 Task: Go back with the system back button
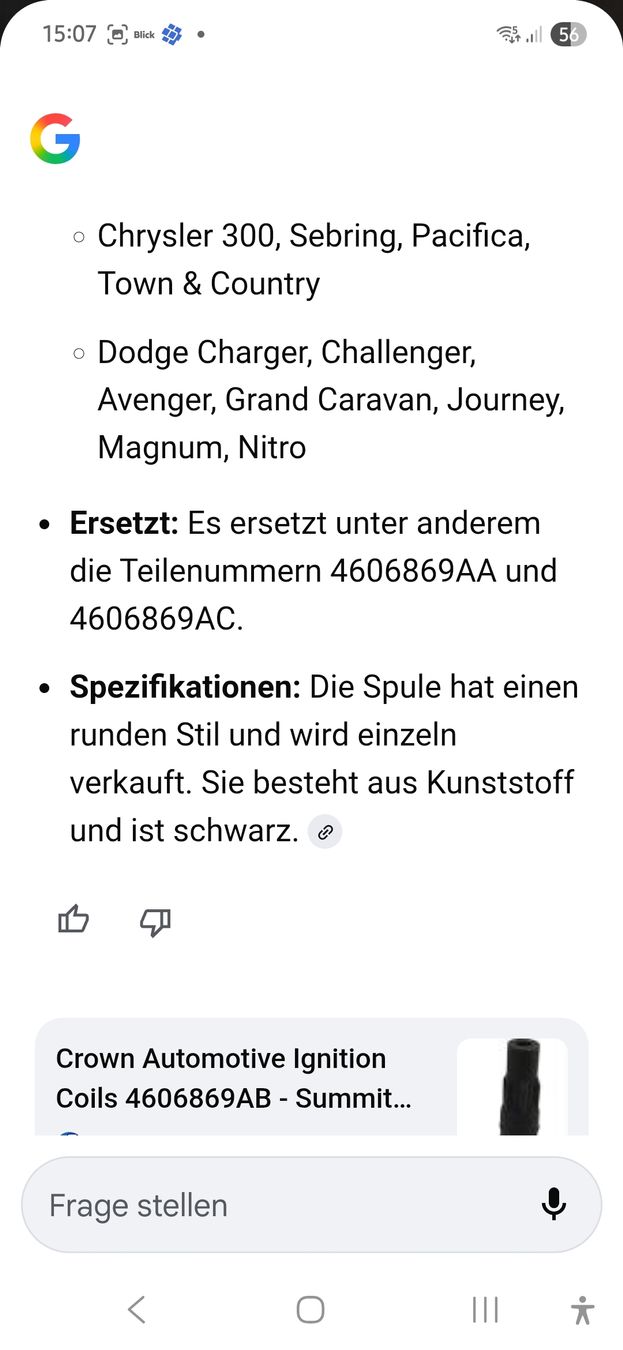pyautogui.click(x=137, y=1309)
